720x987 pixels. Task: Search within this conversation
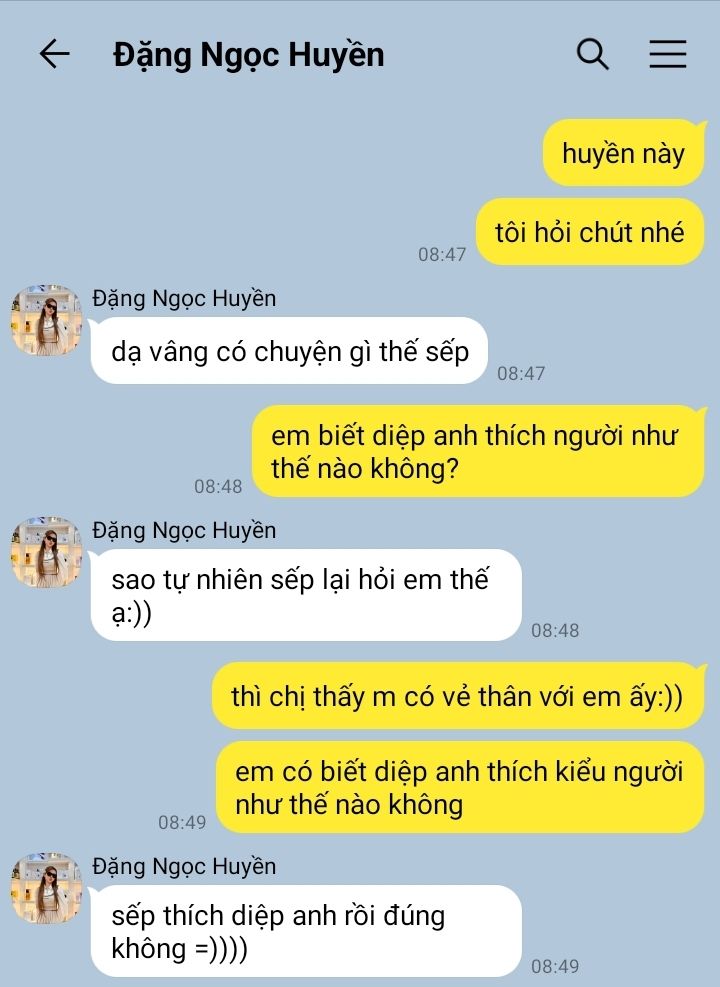(592, 54)
